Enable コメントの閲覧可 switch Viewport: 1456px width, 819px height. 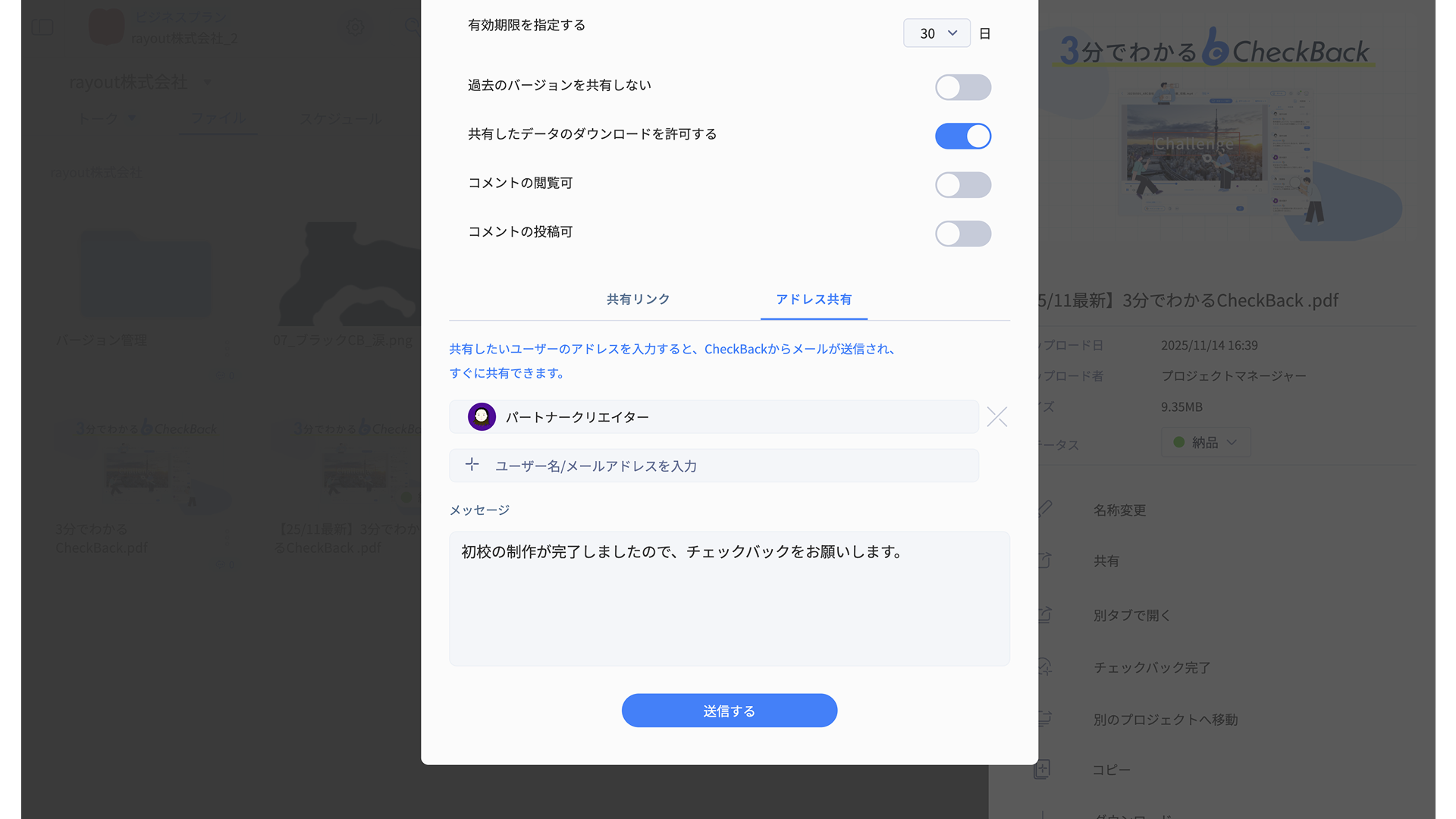(x=962, y=185)
